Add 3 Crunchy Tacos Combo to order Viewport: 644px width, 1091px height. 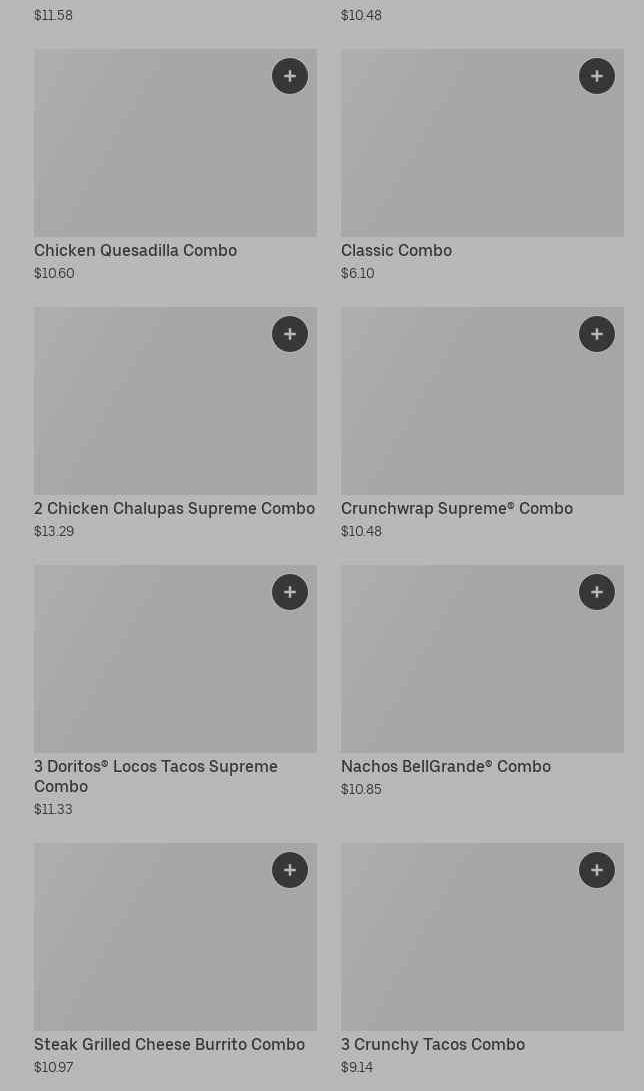pyautogui.click(x=597, y=870)
